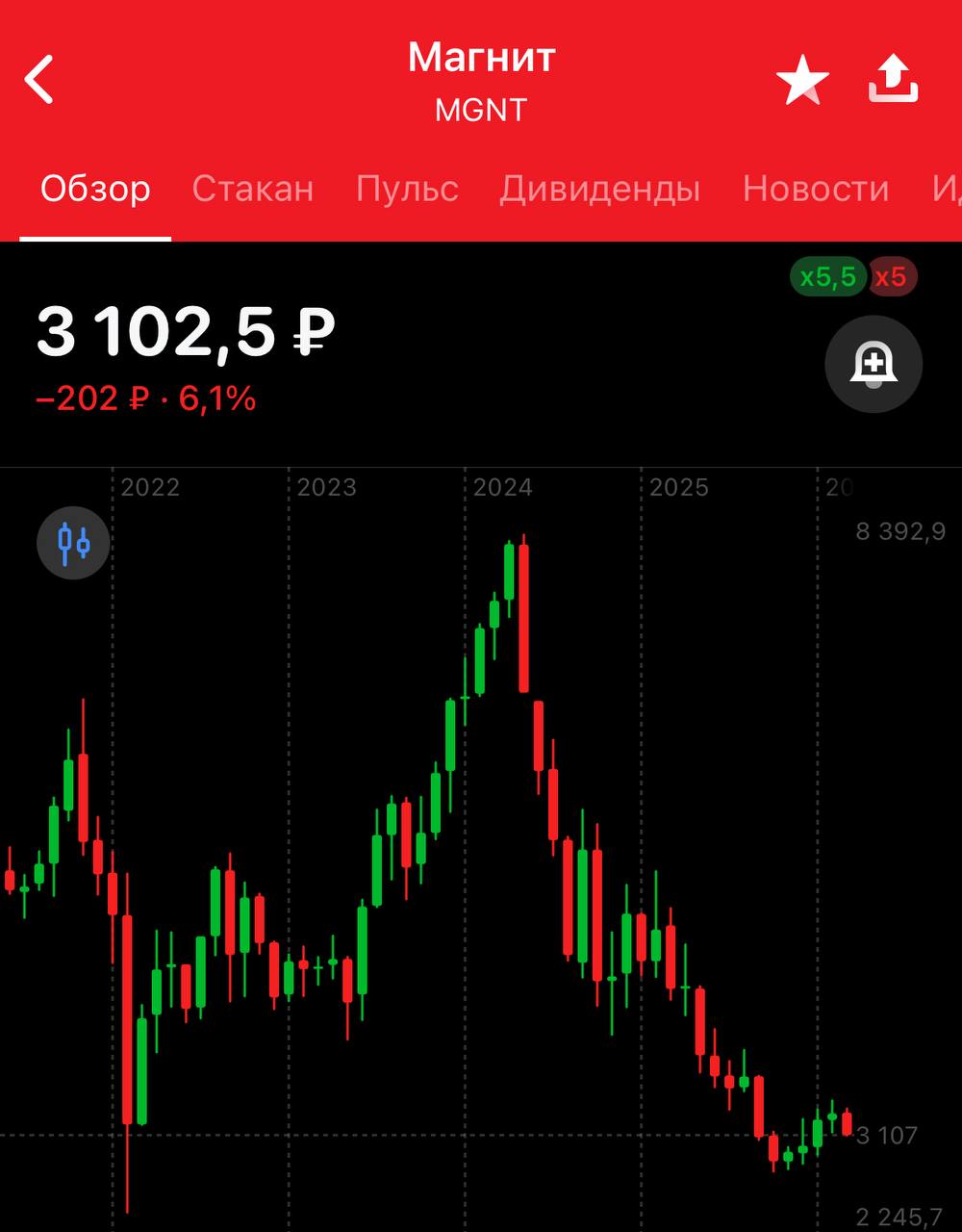Switch to the Стакан tab
Image resolution: width=962 pixels, height=1232 pixels.
pyautogui.click(x=253, y=189)
